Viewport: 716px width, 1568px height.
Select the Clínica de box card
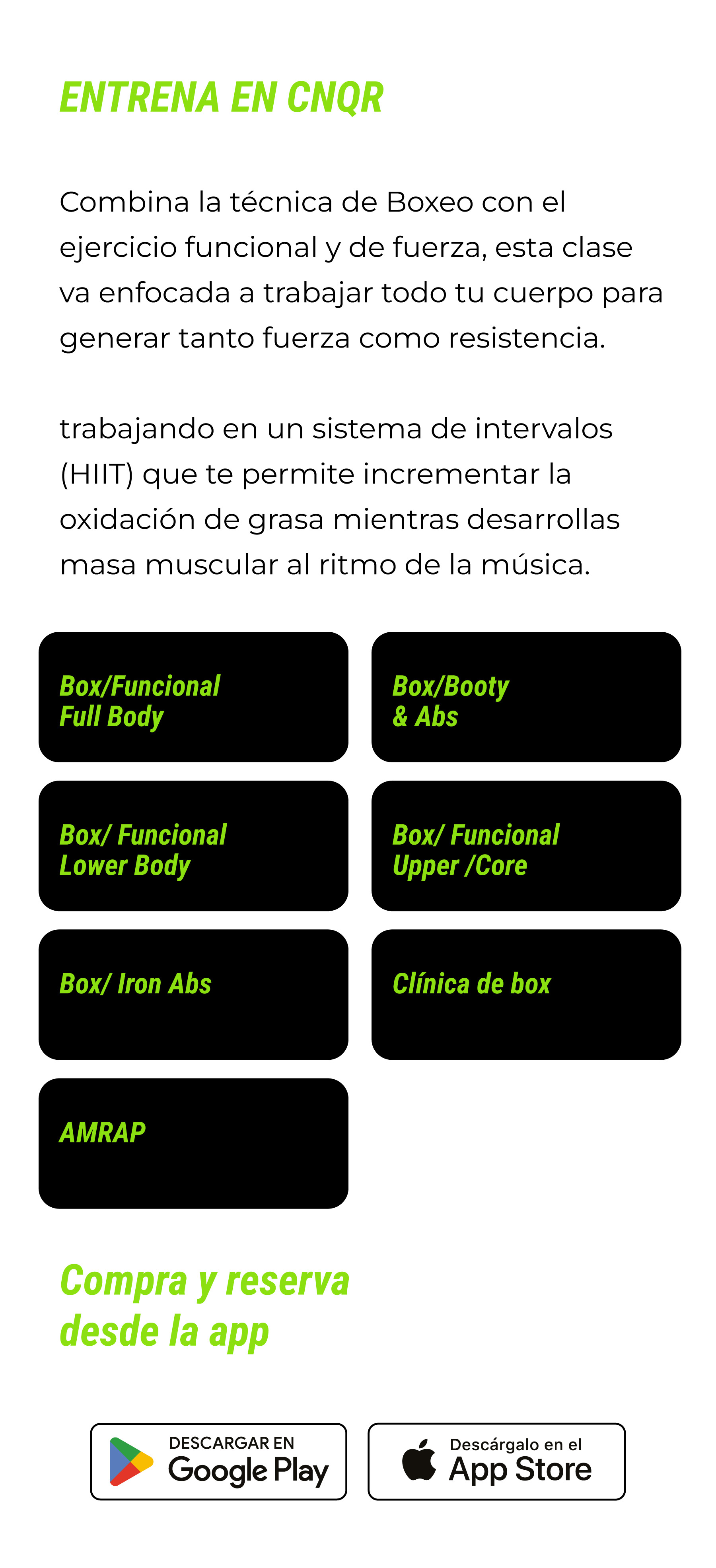526,994
